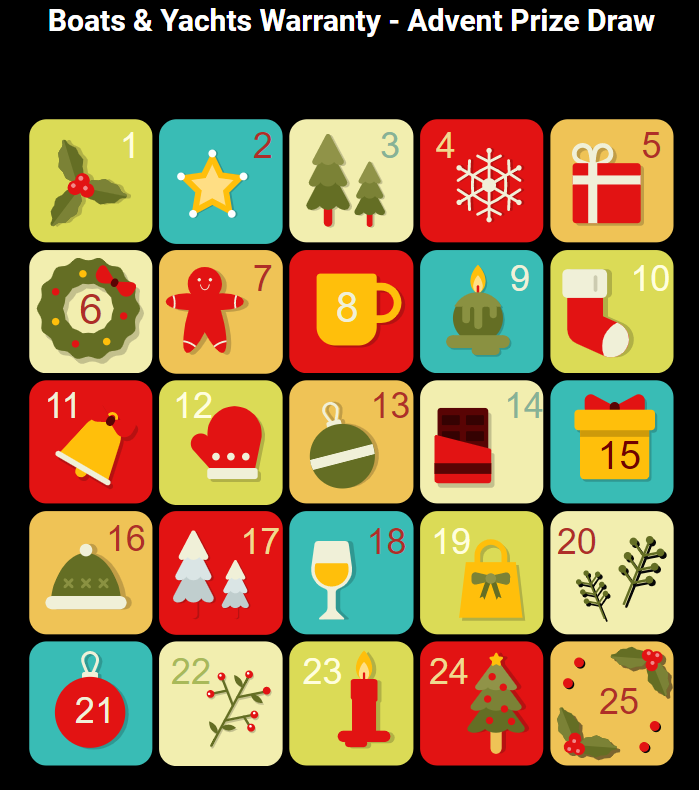Select door 25 with holly corners
Viewport: 699px width, 790px height.
point(611,703)
